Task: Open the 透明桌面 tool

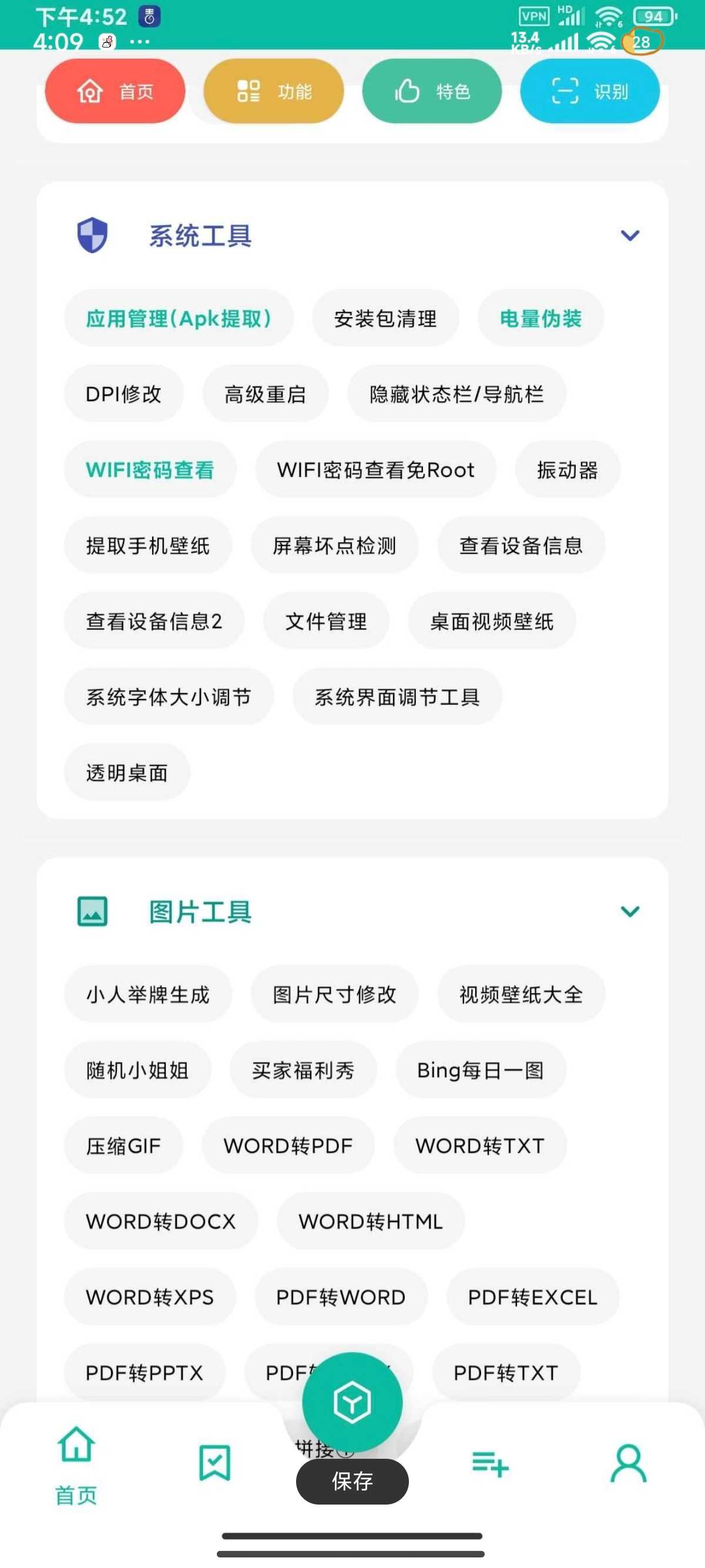Action: pyautogui.click(x=127, y=772)
